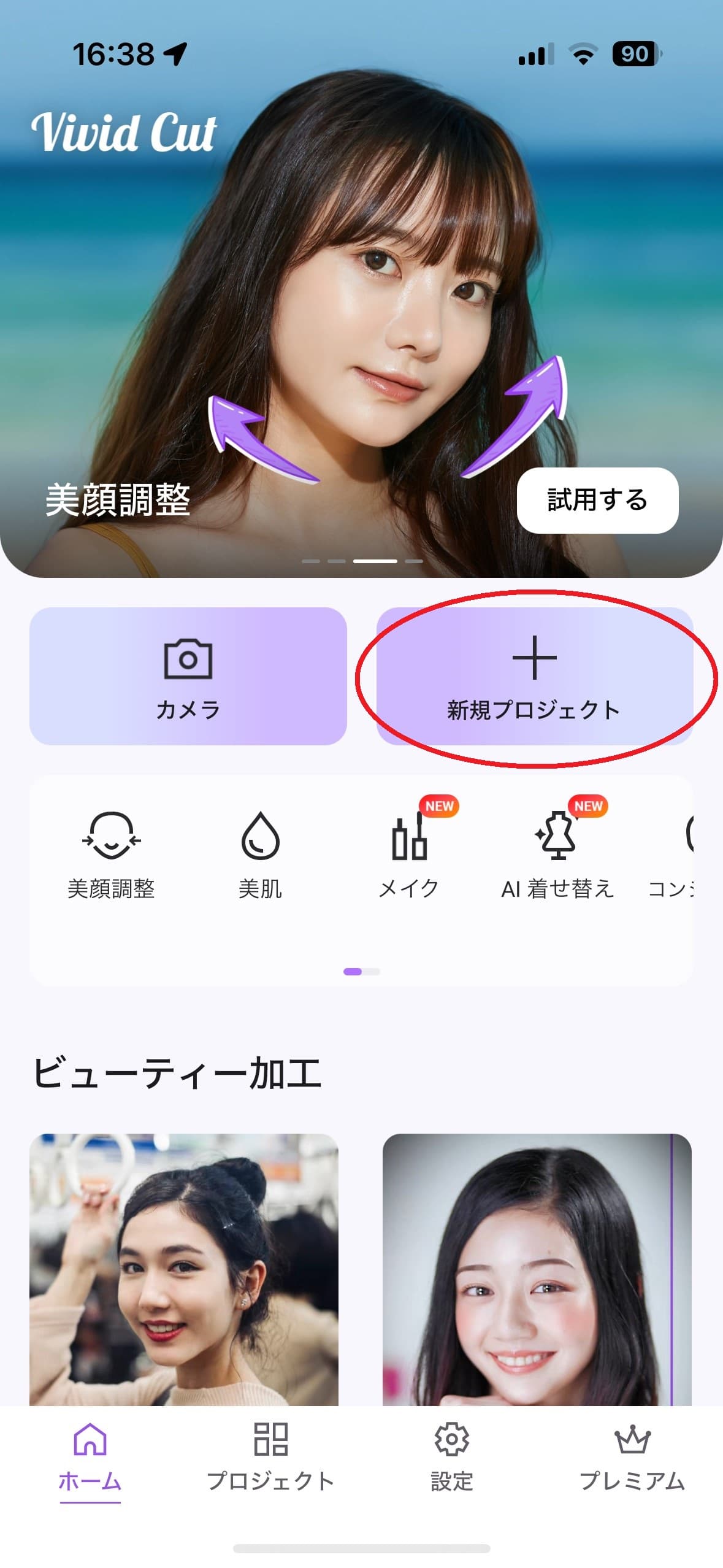Go to the 設定 settings tab
This screenshot has height=1568, width=723.
(x=451, y=1457)
